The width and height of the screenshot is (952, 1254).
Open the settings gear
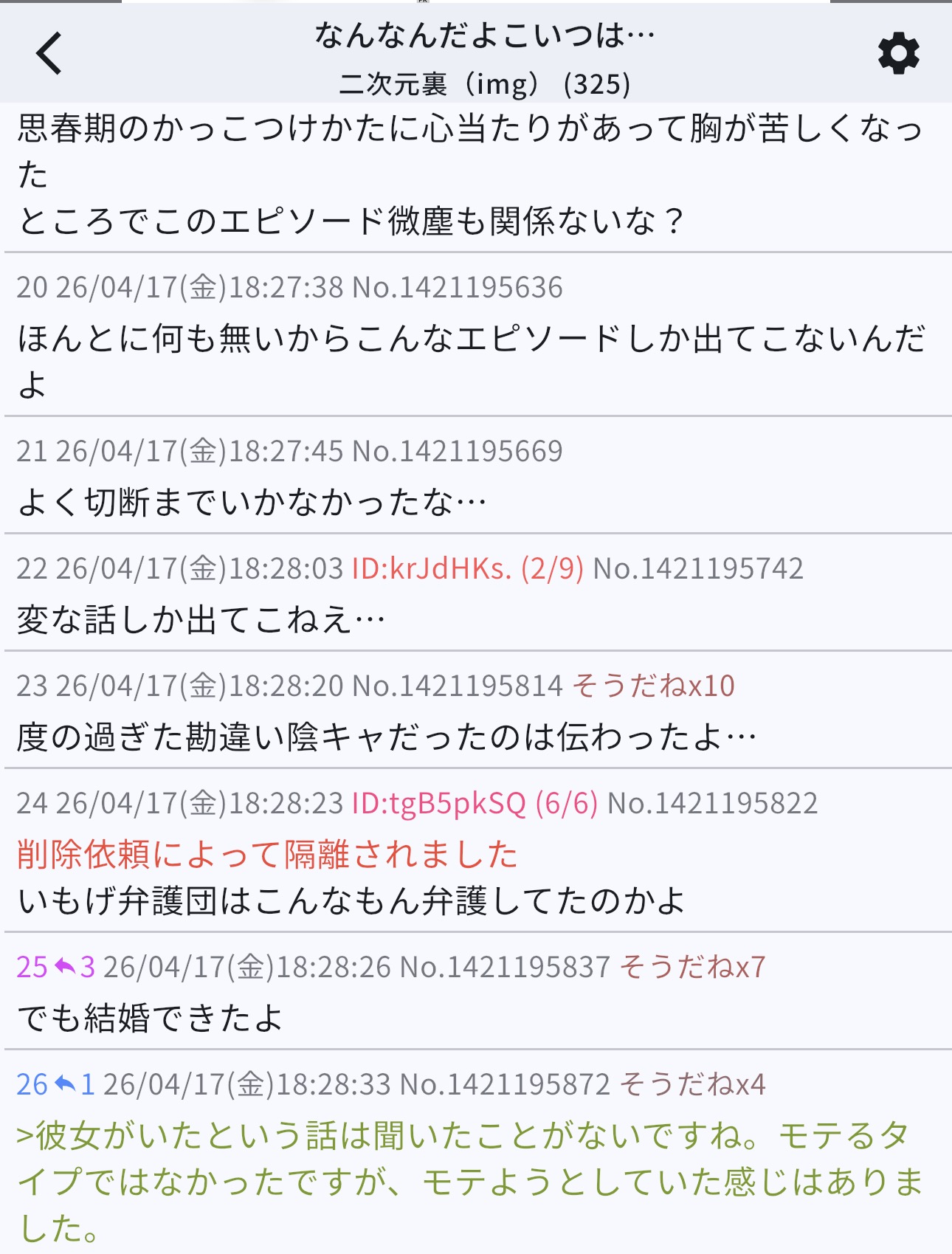pyautogui.click(x=898, y=54)
